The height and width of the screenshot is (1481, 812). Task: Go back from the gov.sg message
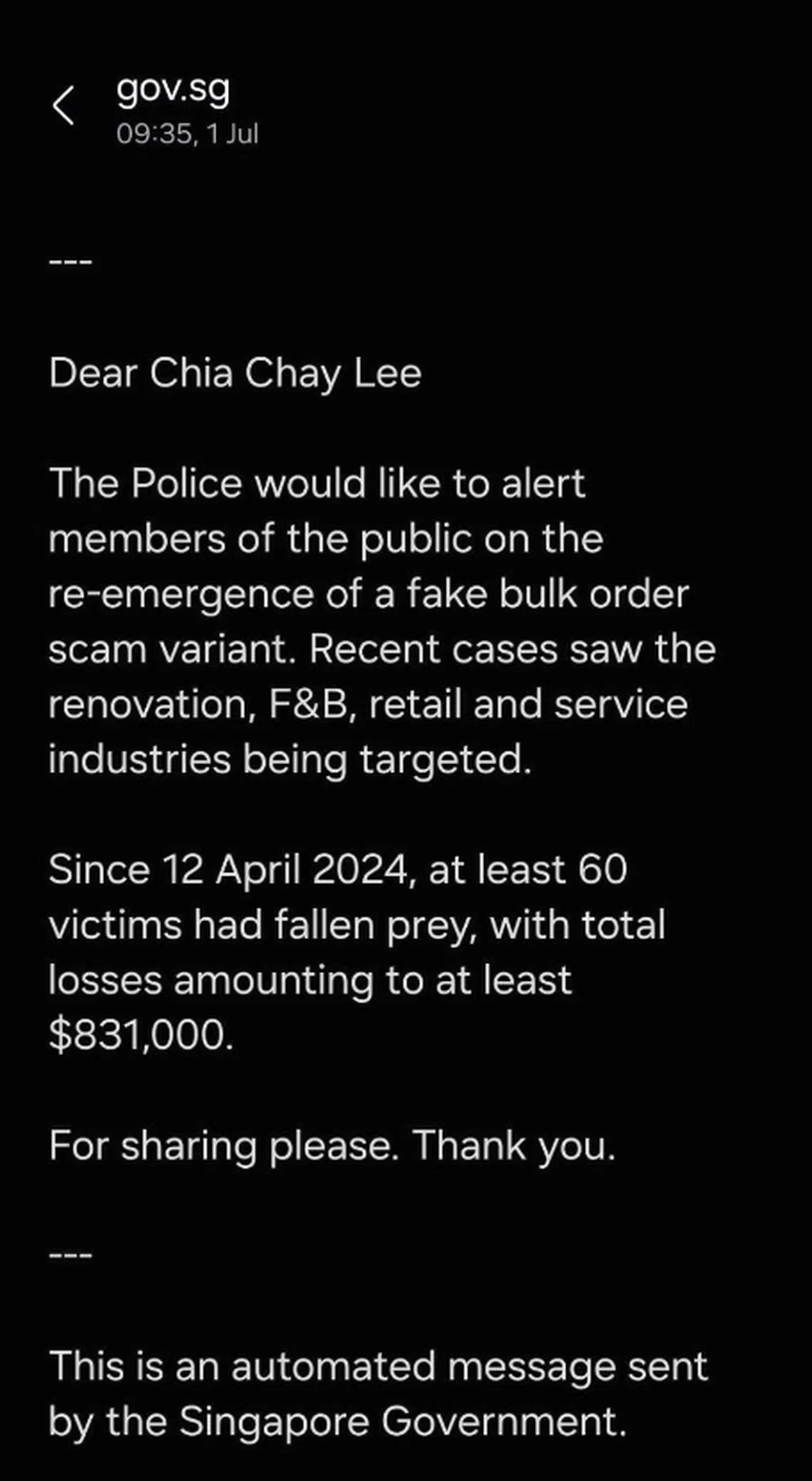[63, 106]
